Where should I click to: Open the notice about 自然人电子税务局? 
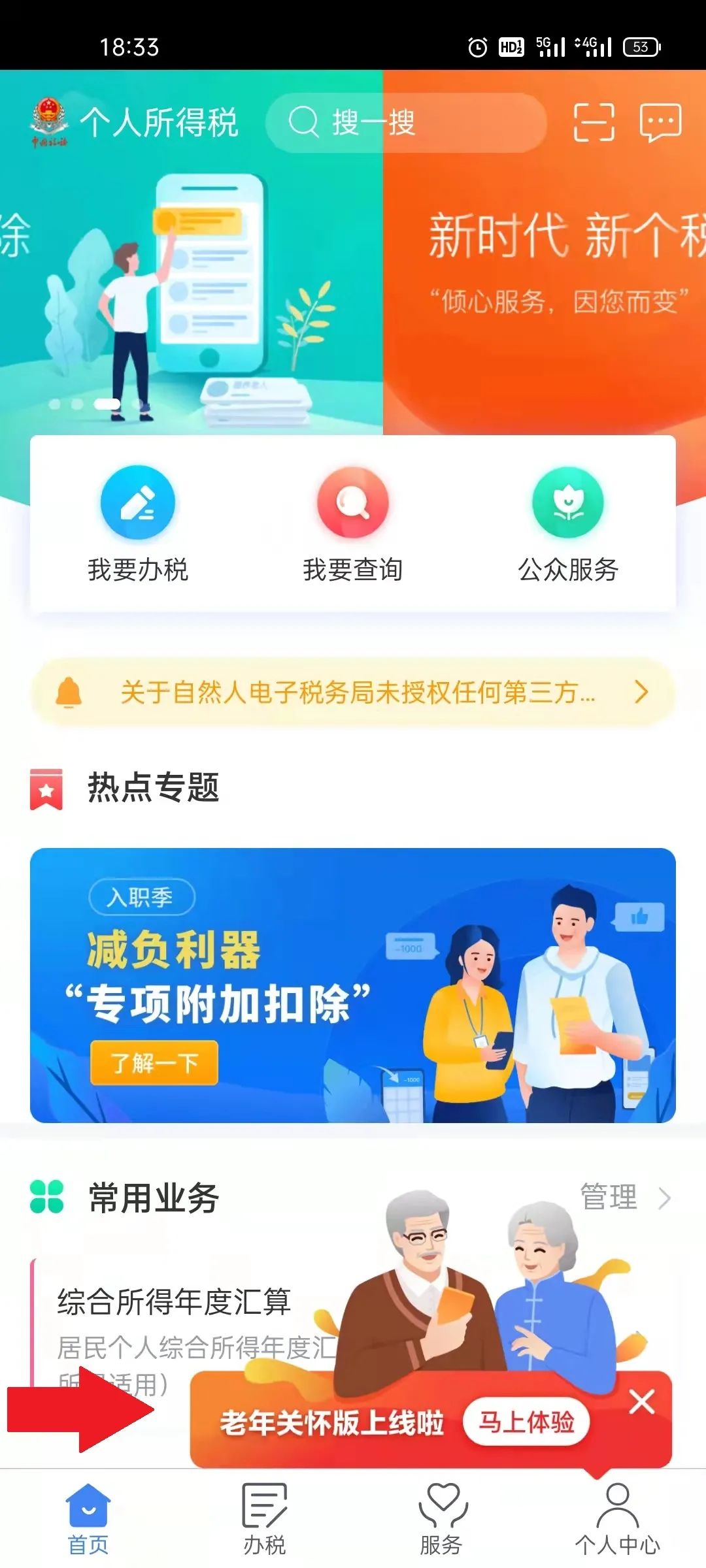(353, 692)
